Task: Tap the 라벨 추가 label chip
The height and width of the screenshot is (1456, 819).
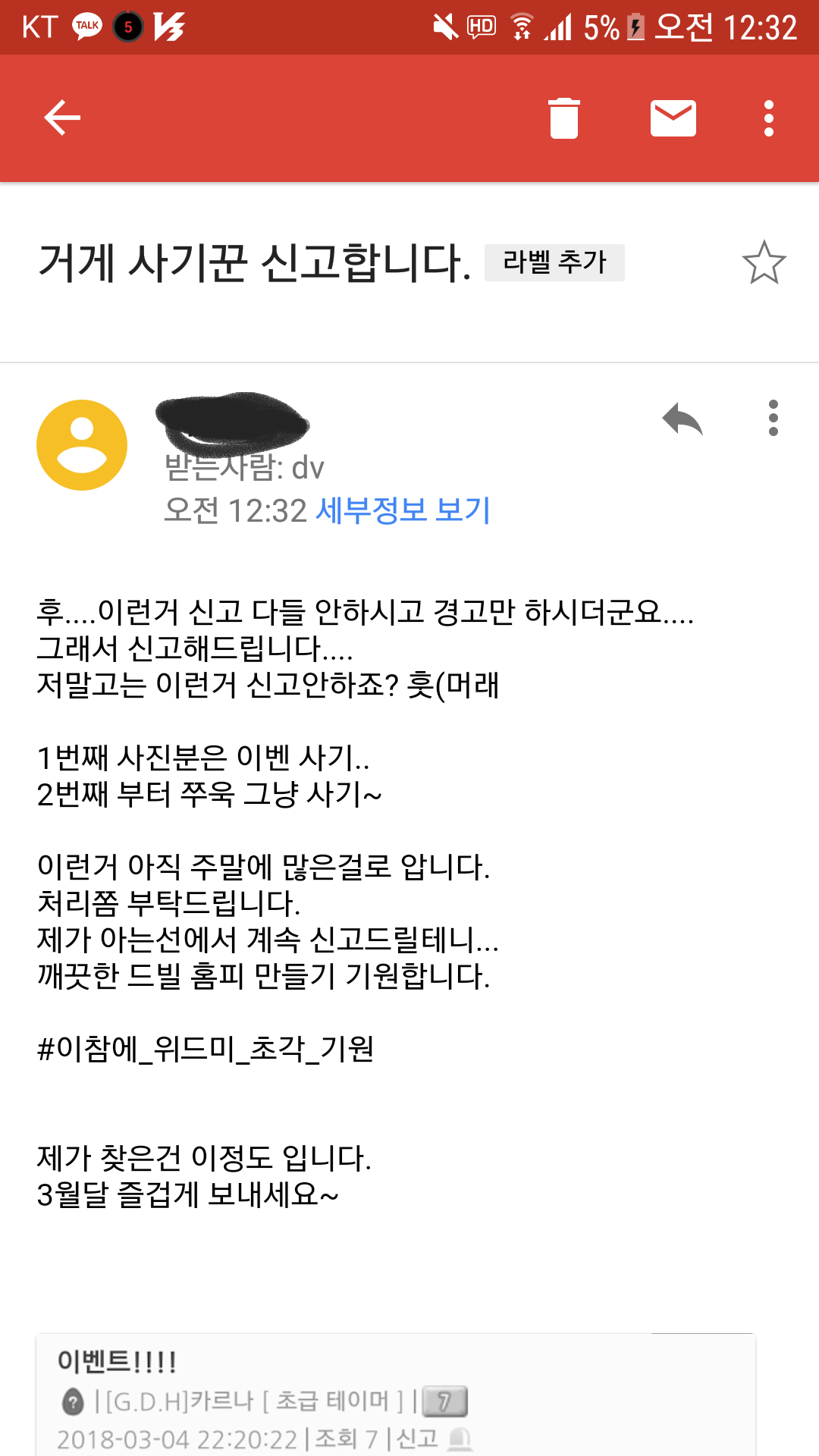Action: [x=554, y=262]
